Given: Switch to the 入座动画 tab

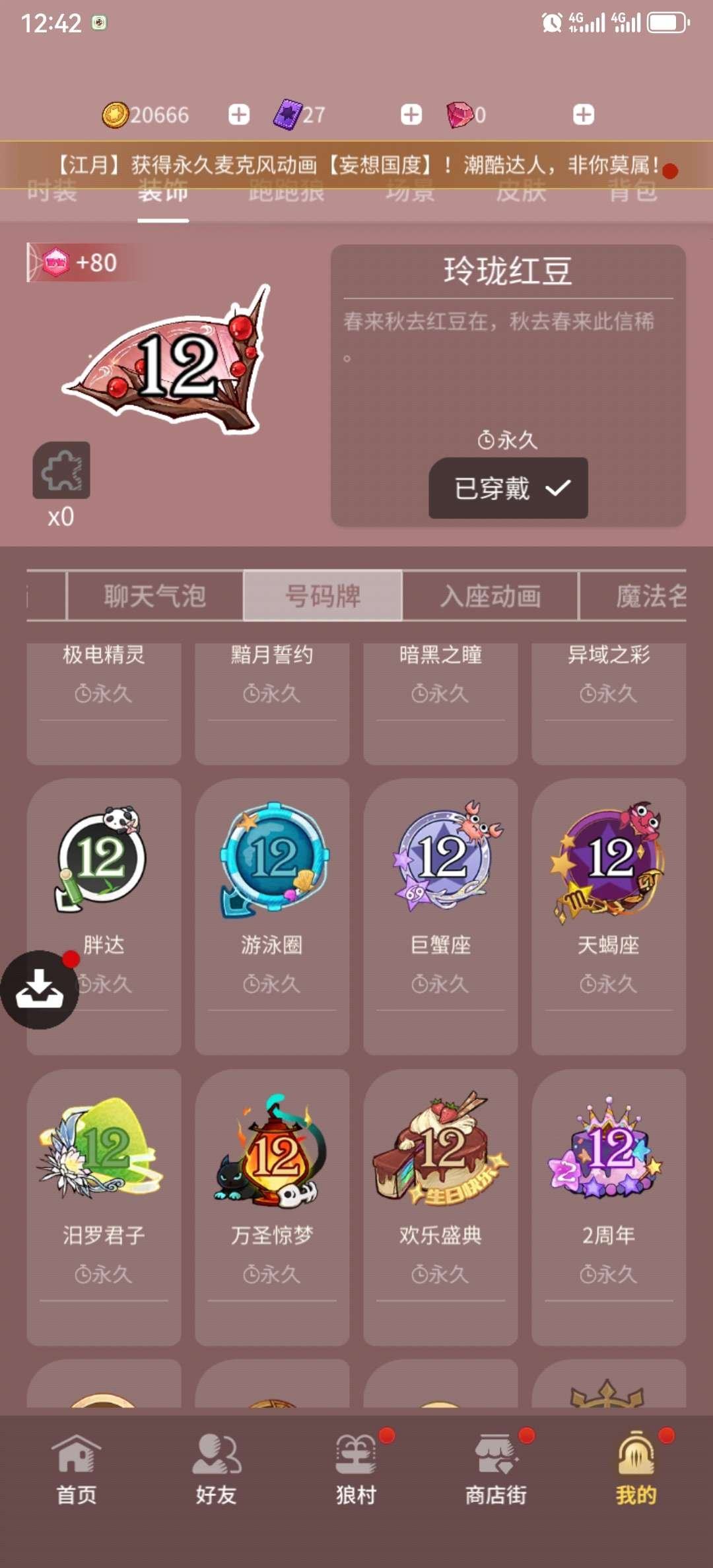Looking at the screenshot, I should click(x=491, y=597).
